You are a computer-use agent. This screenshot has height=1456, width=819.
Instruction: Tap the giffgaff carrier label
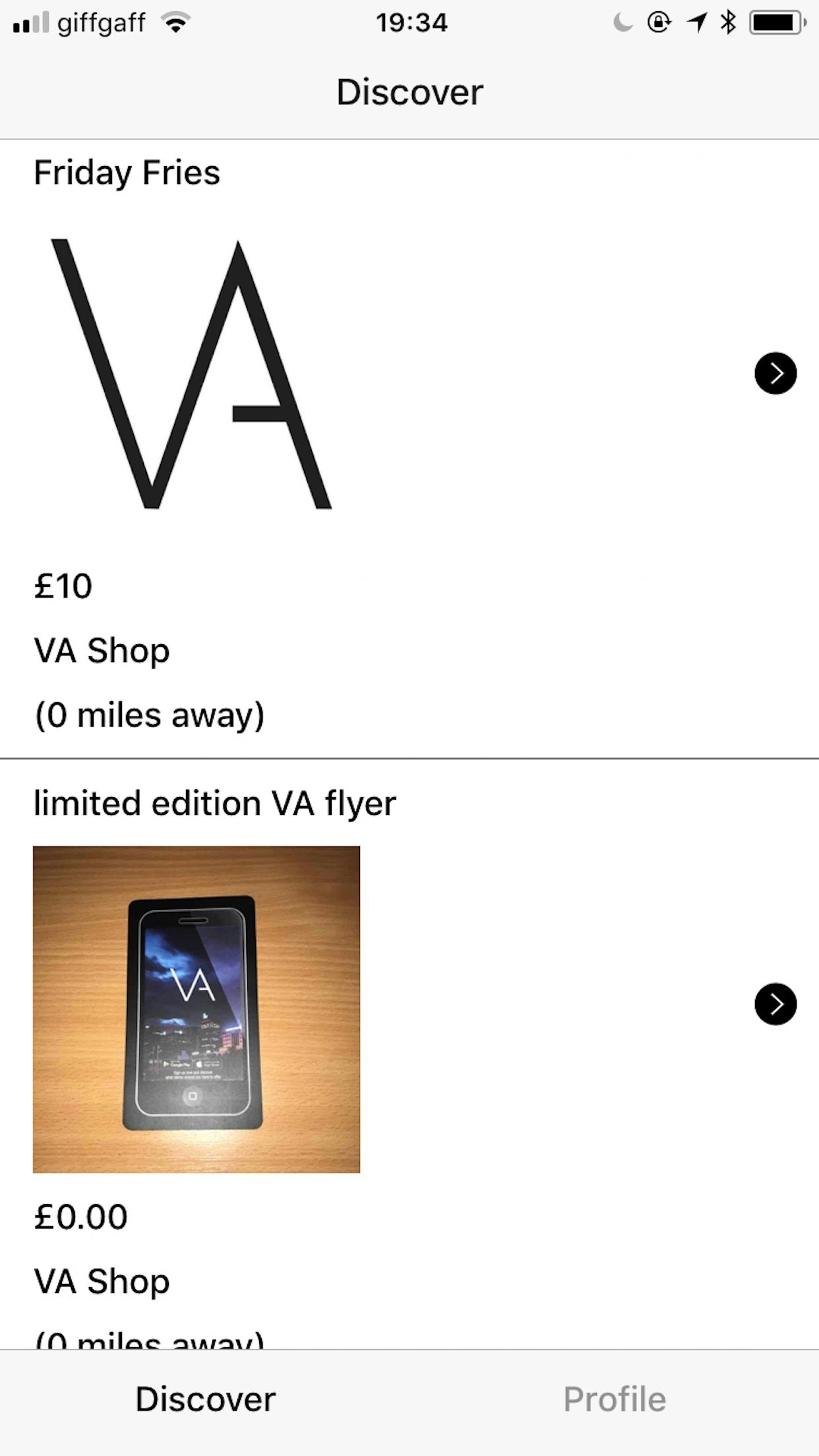(102, 22)
